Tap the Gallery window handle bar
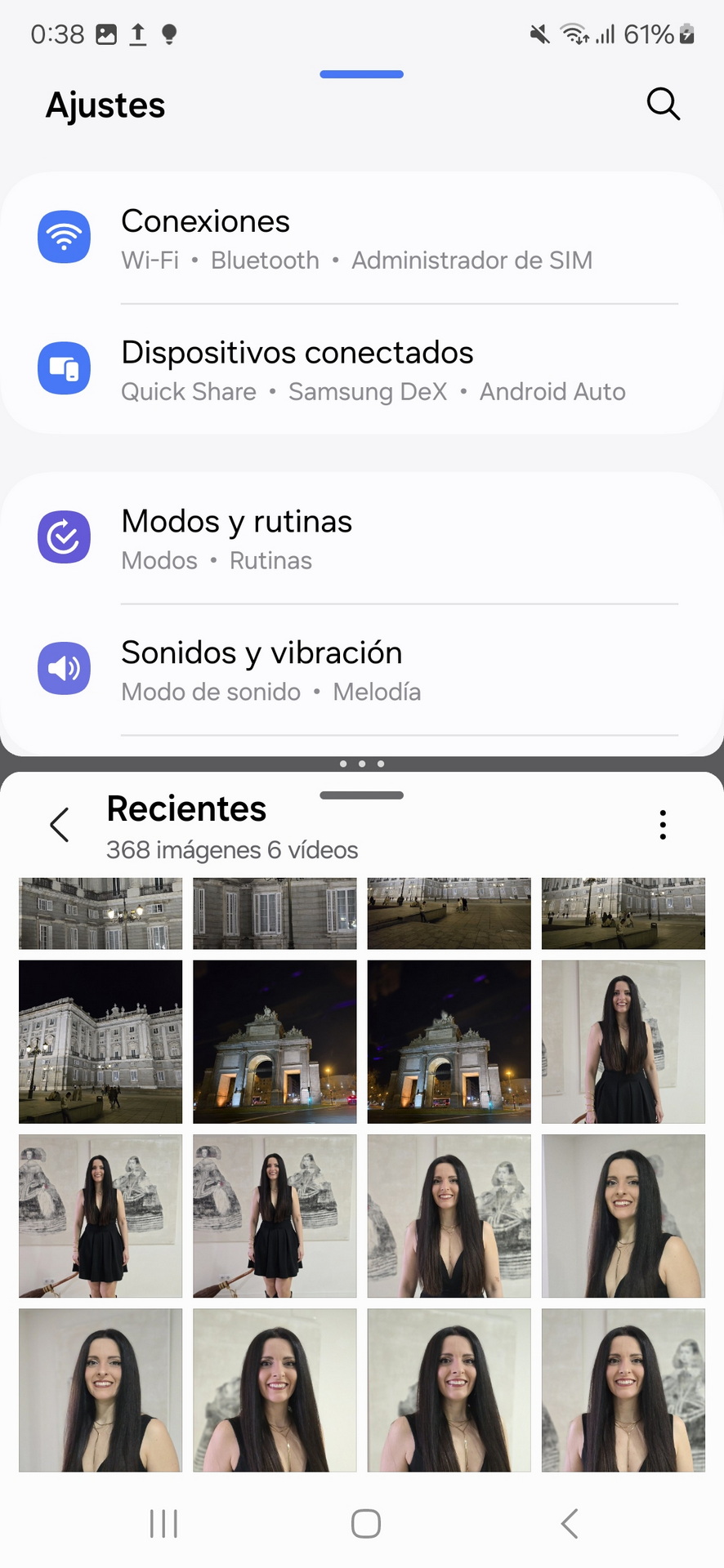The image size is (724, 1568). (x=362, y=795)
